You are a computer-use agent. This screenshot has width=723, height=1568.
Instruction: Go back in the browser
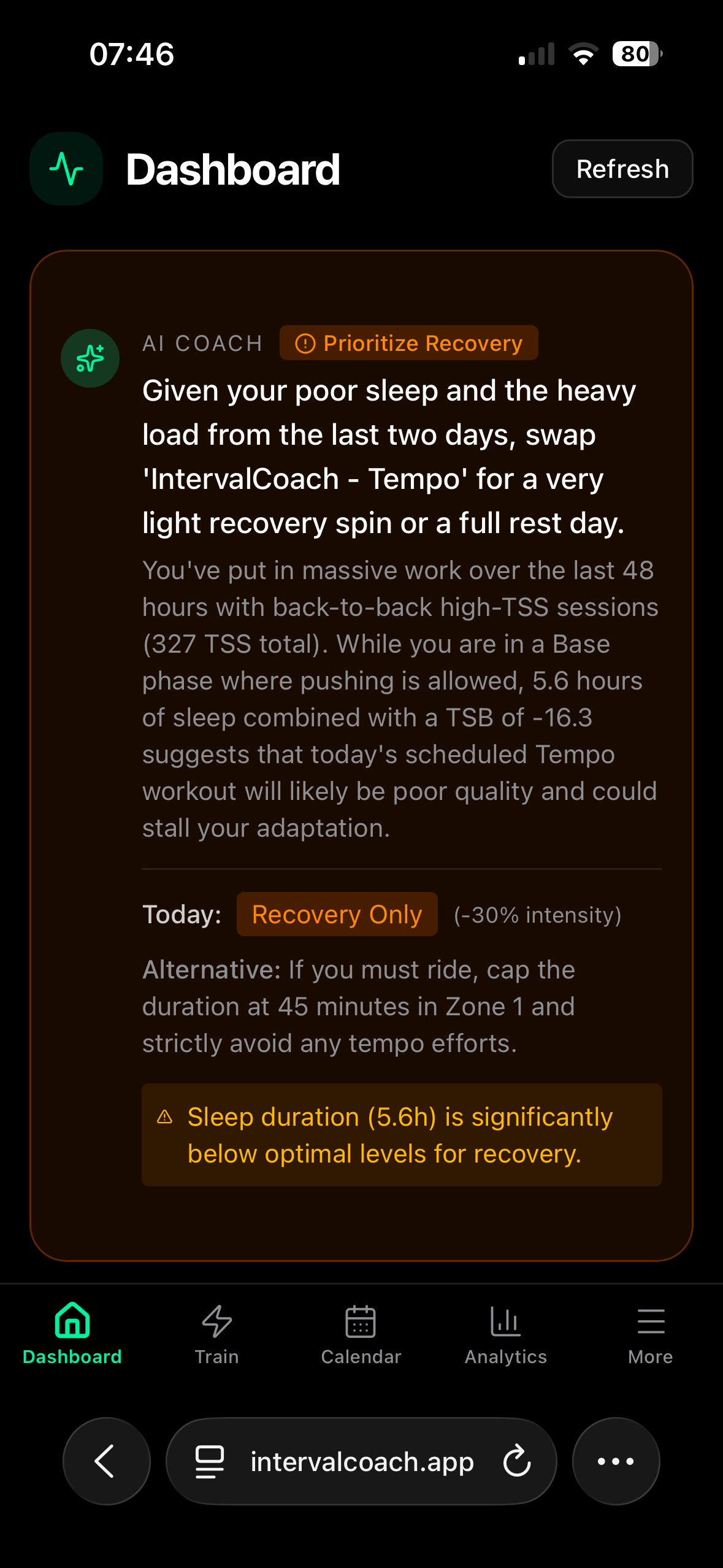(106, 1461)
